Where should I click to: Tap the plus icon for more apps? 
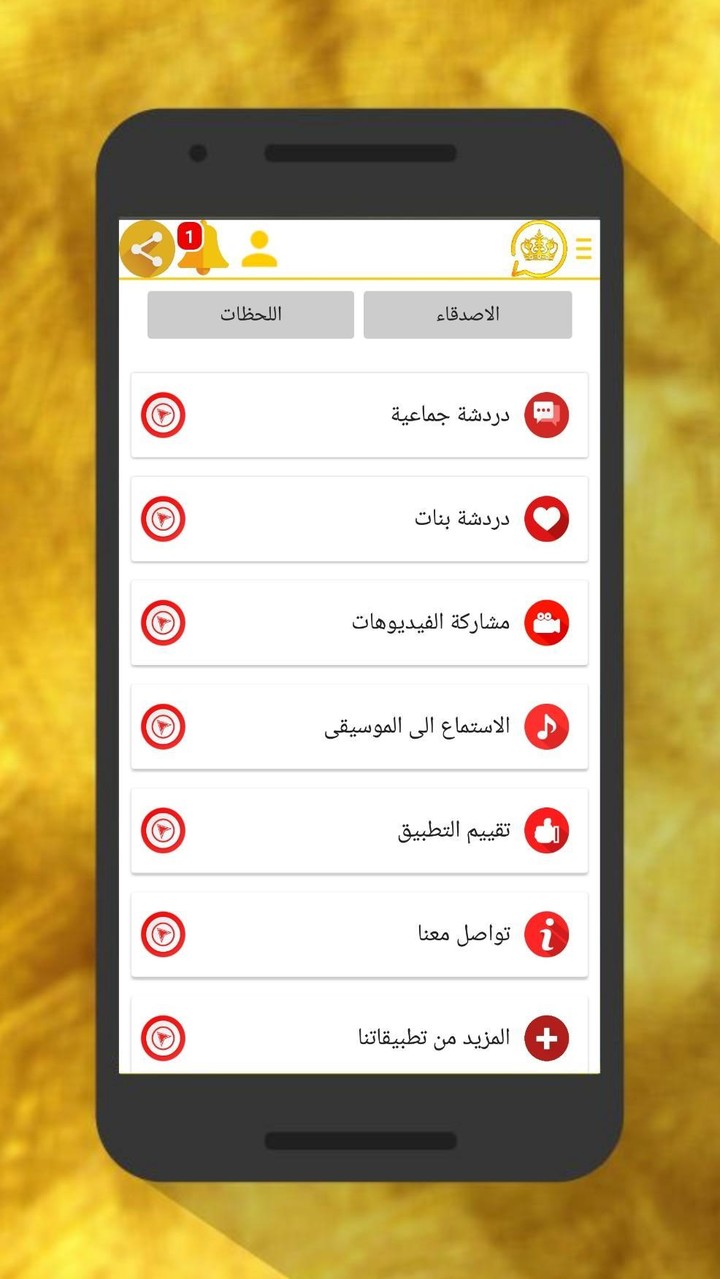[545, 1037]
